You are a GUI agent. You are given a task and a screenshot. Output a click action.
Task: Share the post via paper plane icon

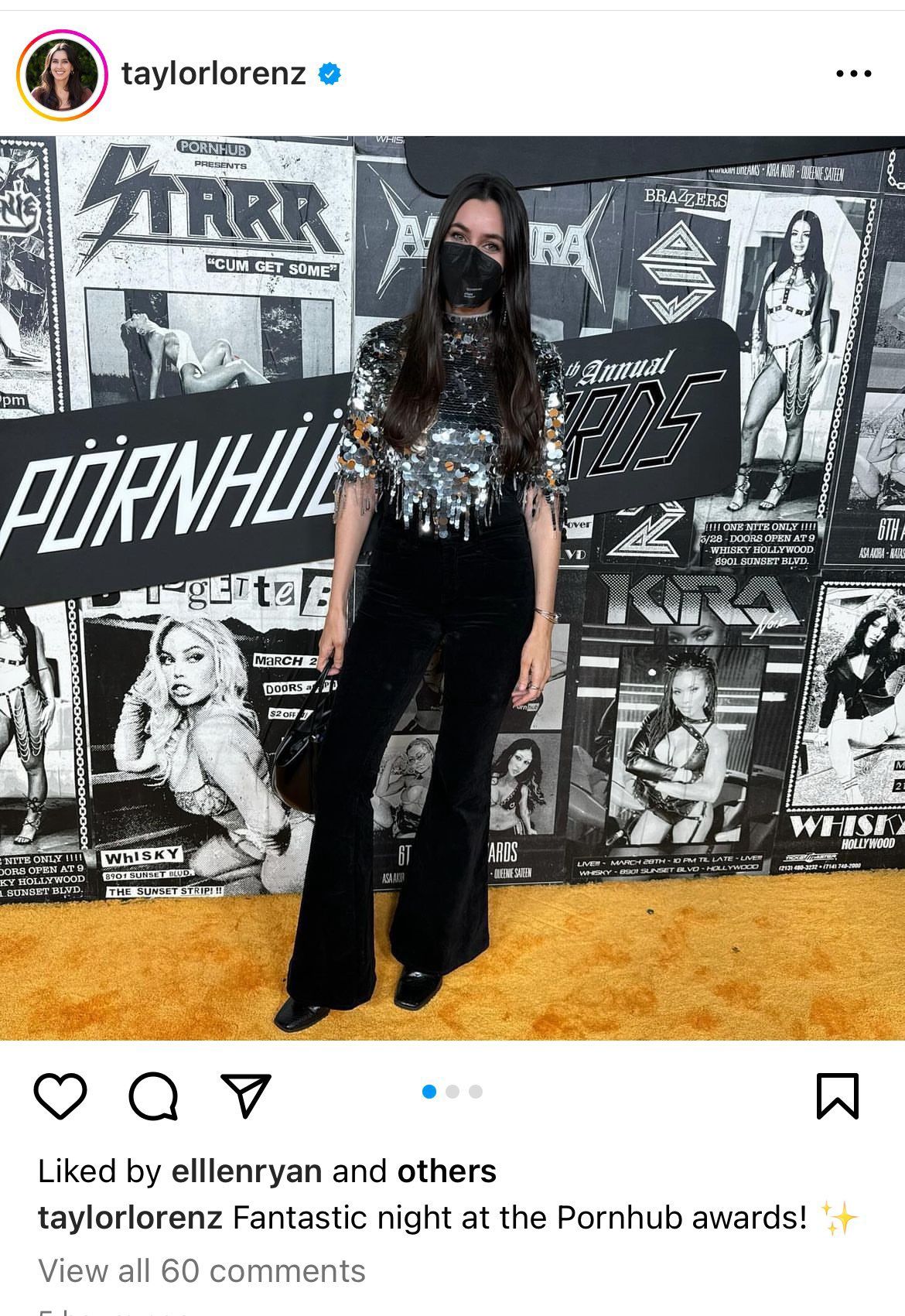pyautogui.click(x=246, y=1095)
